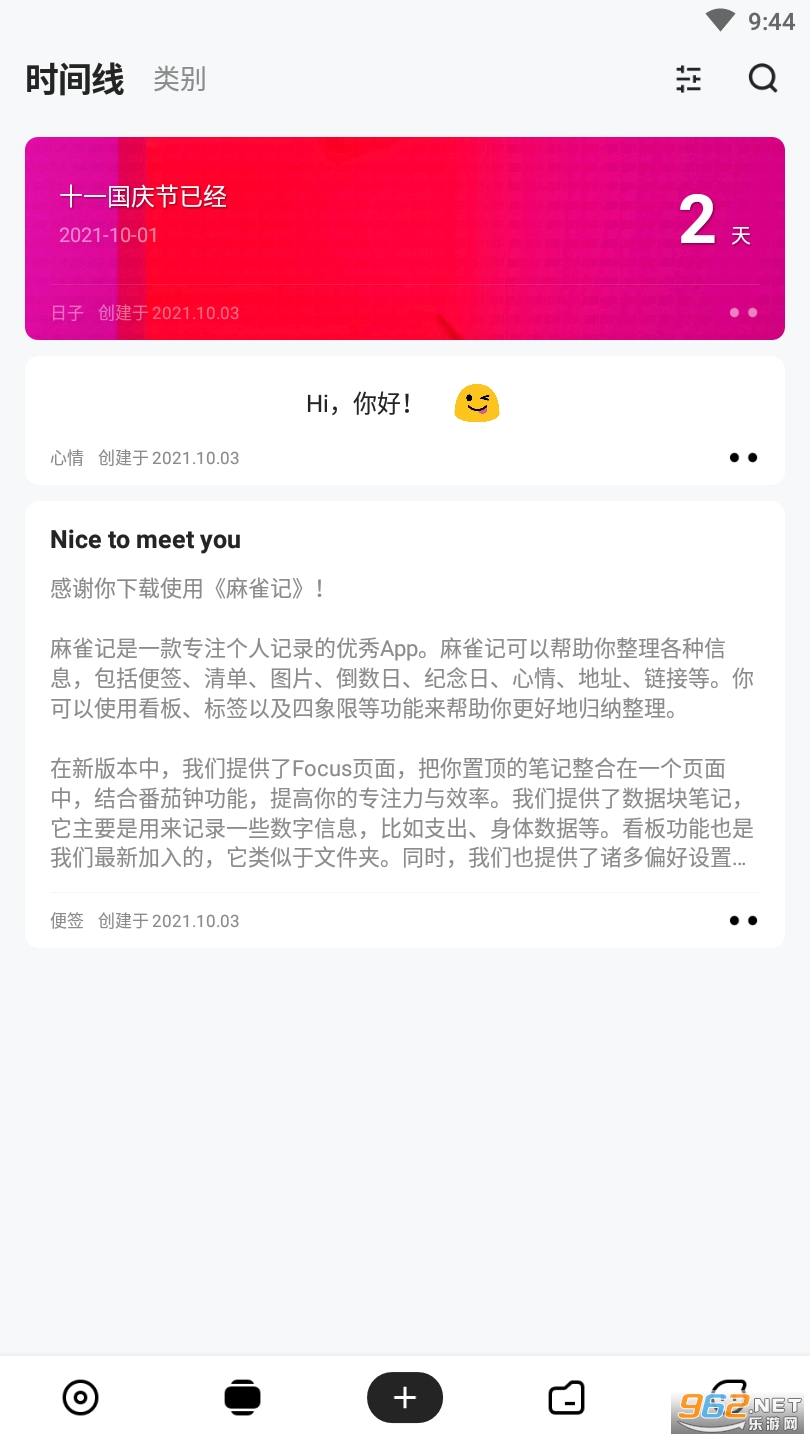Open the more options on the Hi，你好！ card
The width and height of the screenshot is (810, 1440).
pyautogui.click(x=743, y=458)
